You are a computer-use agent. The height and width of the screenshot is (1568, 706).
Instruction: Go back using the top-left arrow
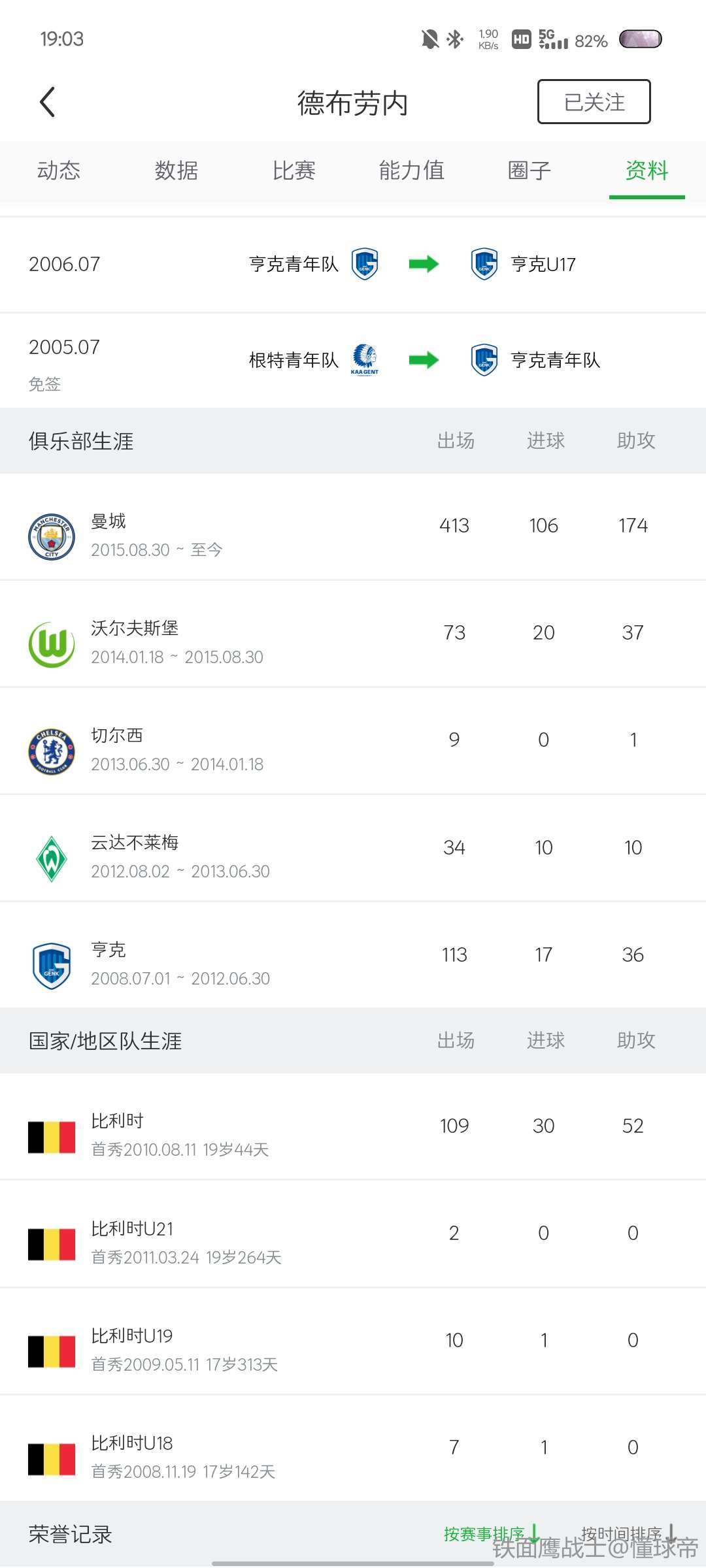pos(47,103)
